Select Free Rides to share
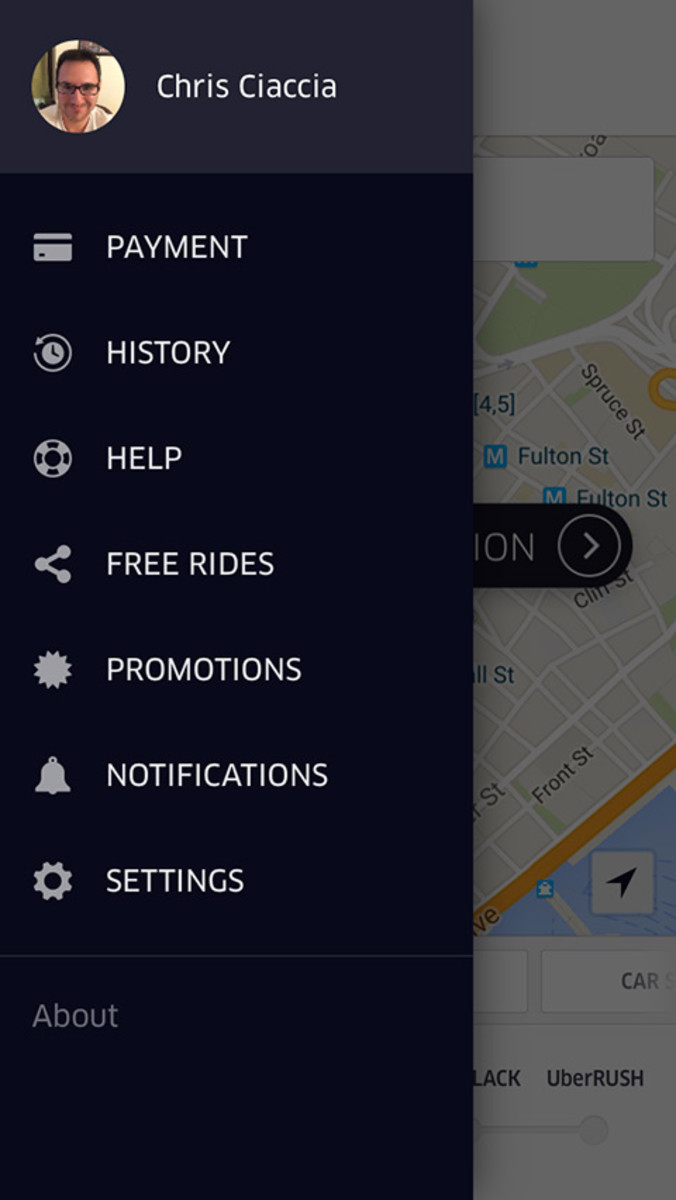676x1200 pixels. coord(189,564)
